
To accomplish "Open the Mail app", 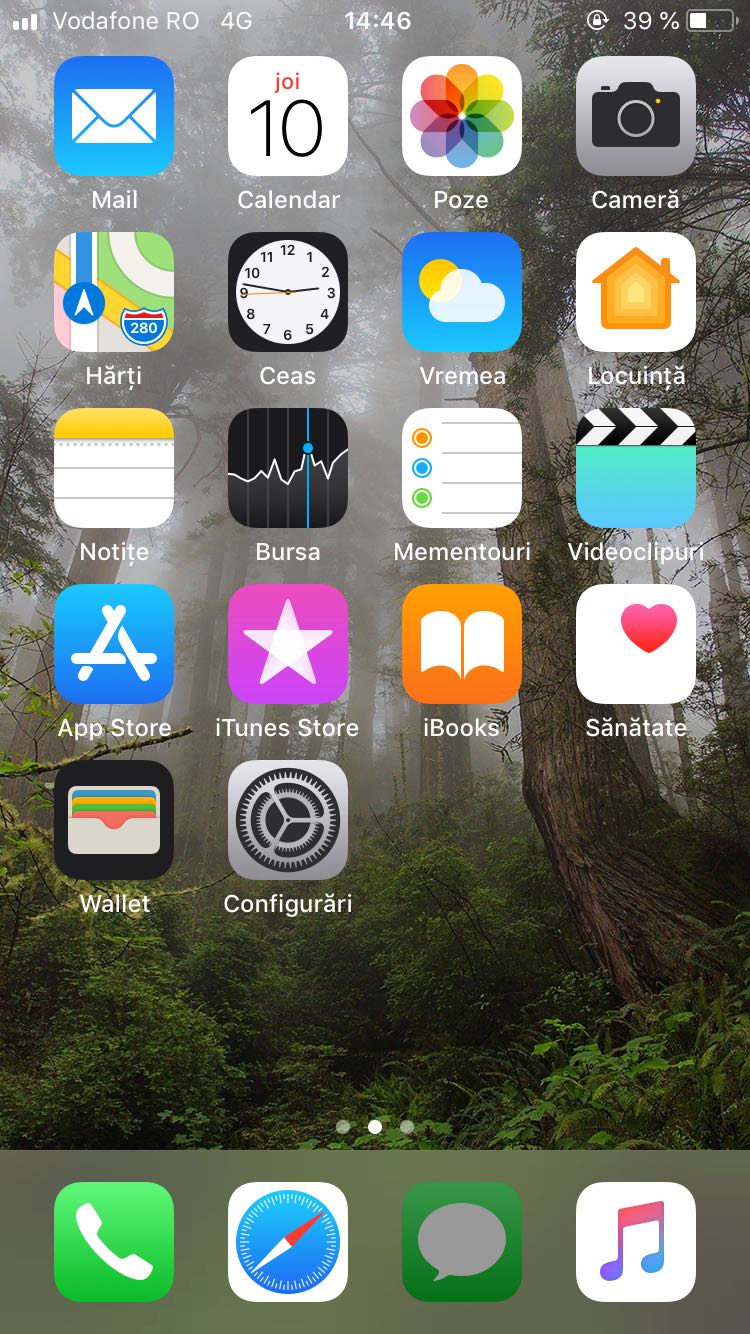I will [114, 116].
